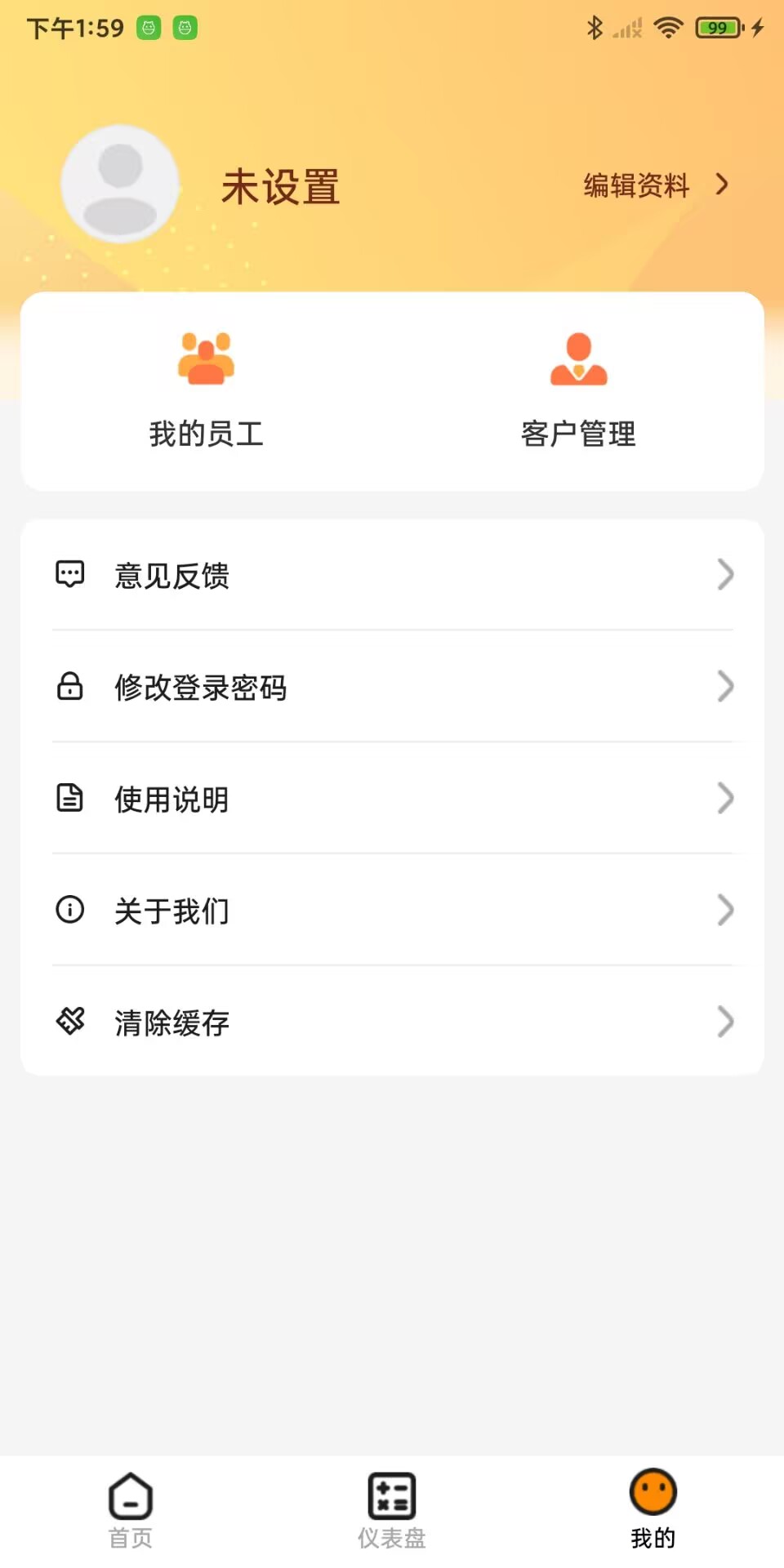Viewport: 784px width, 1568px height.
Task: Tap the placeholder avatar image
Action: coord(120,184)
